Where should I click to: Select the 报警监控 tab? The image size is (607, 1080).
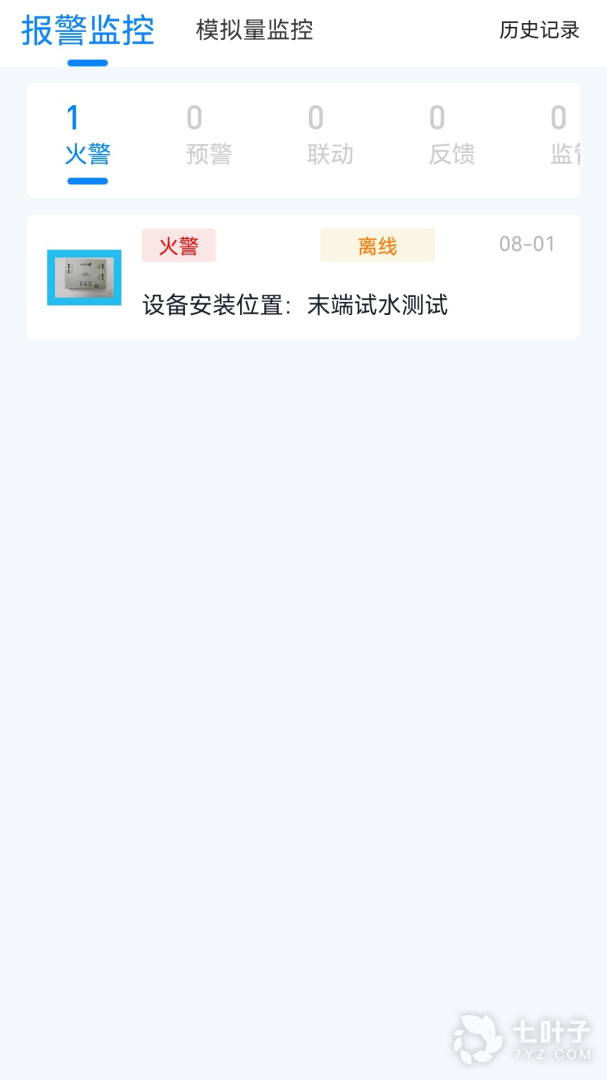click(x=88, y=30)
